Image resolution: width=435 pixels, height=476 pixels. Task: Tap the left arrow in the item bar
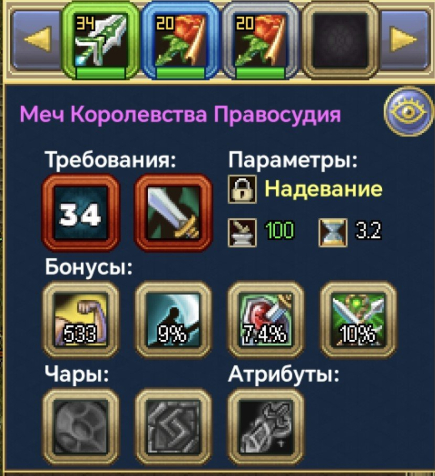pos(37,40)
